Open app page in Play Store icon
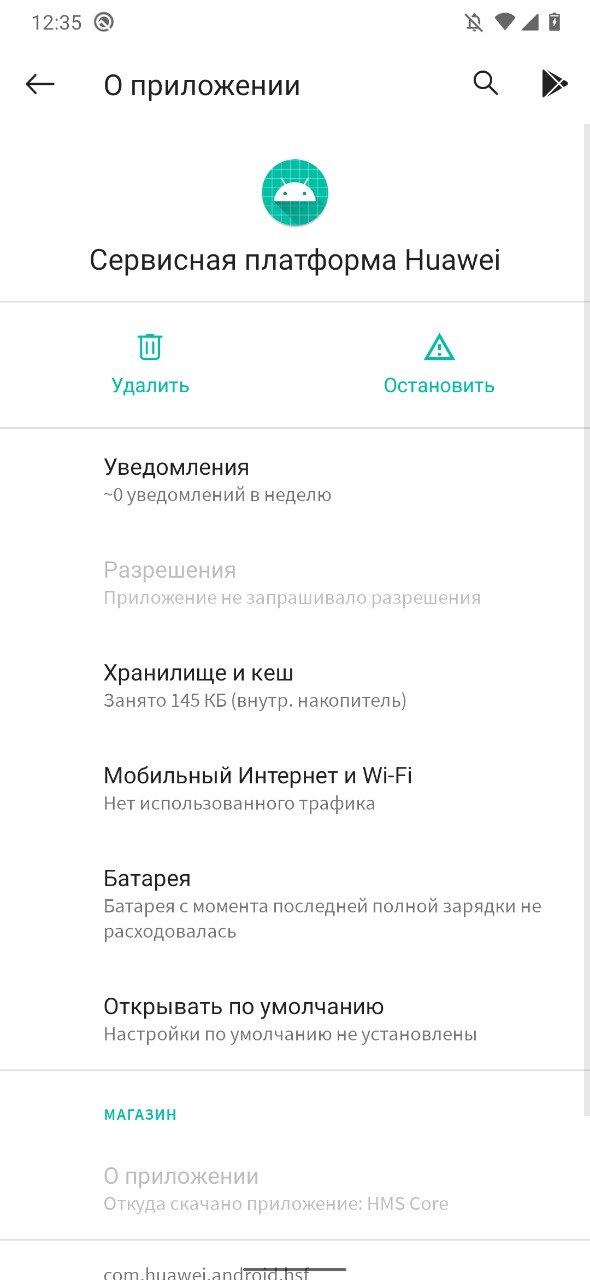 coord(554,84)
